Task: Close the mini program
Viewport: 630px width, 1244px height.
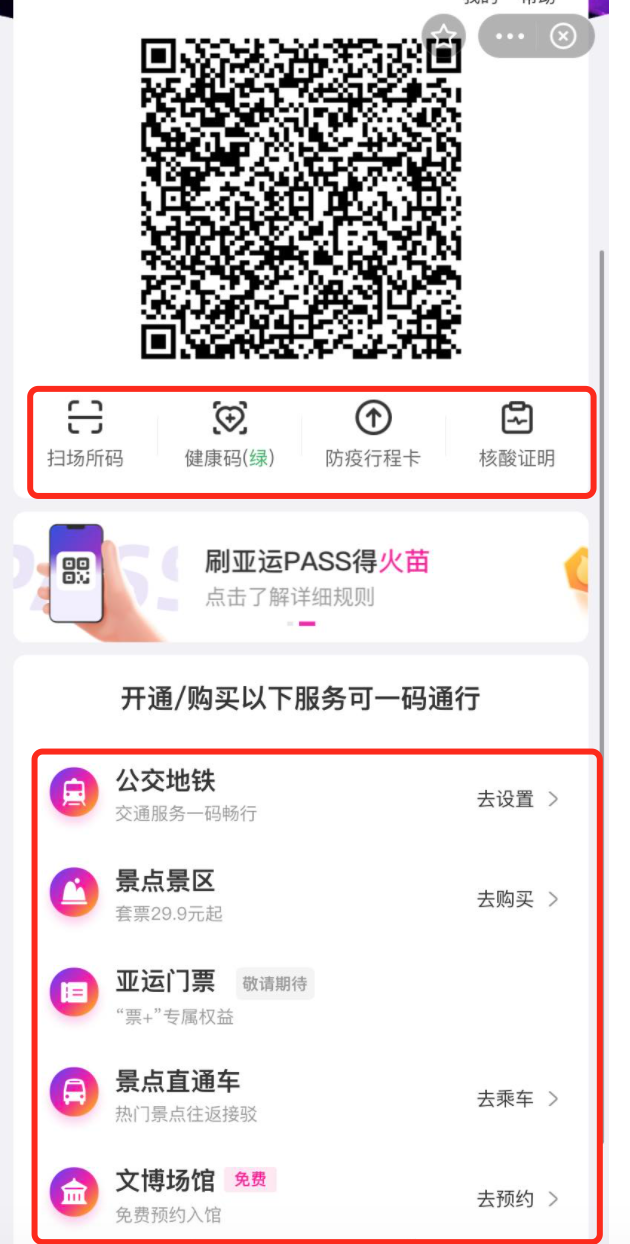Action: [x=564, y=37]
